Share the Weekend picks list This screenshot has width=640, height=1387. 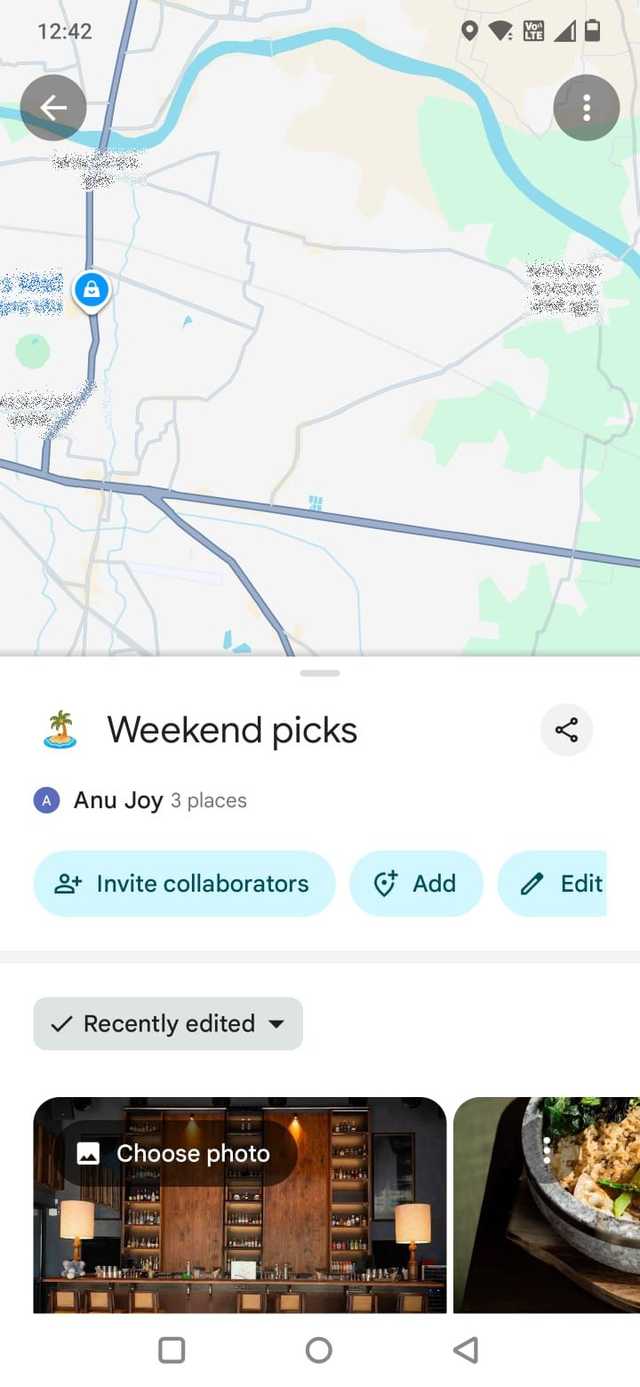point(566,730)
